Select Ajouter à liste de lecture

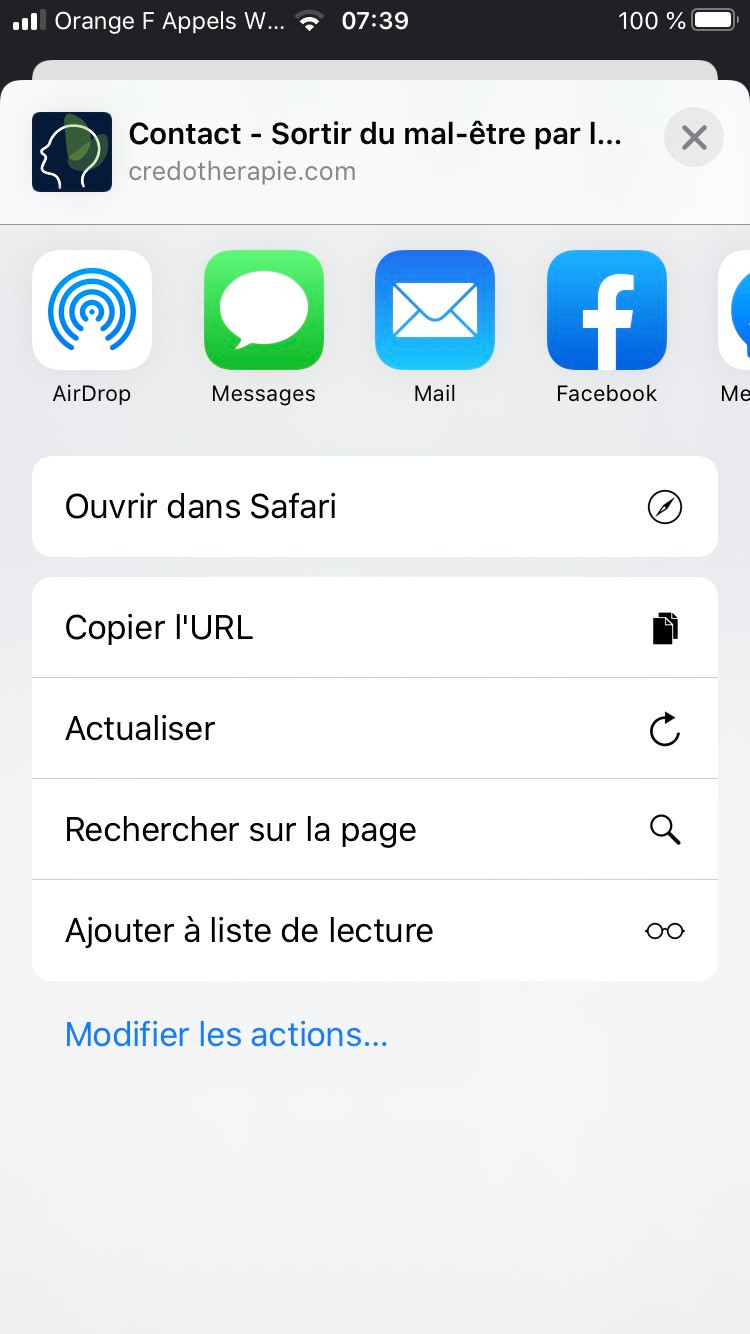click(x=375, y=931)
